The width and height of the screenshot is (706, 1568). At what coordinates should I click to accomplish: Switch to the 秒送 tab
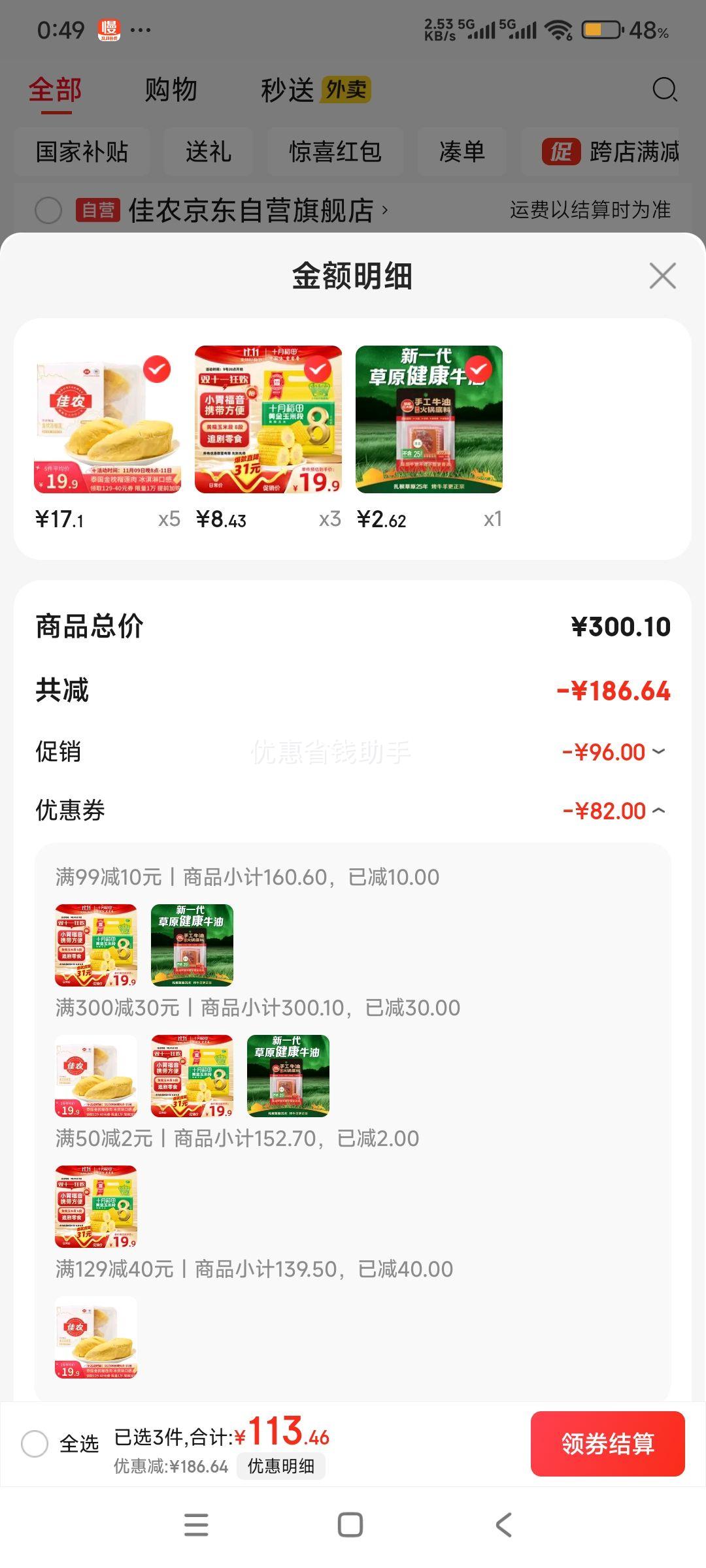286,91
